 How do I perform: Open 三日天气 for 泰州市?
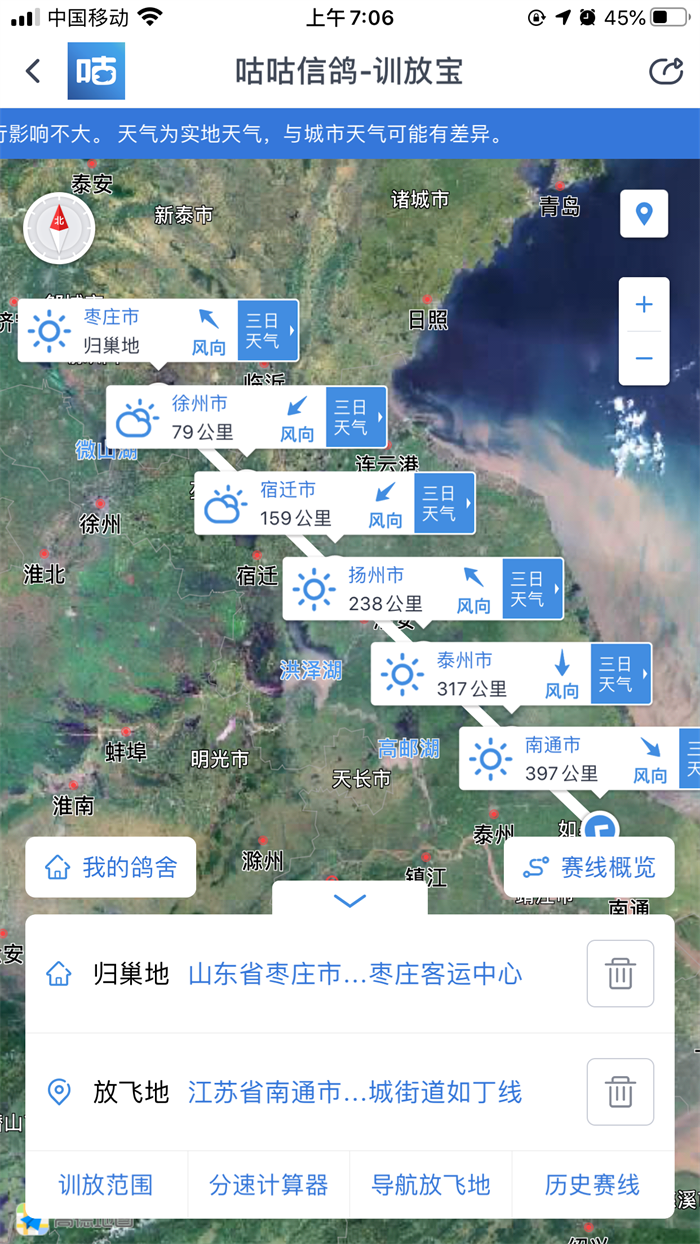[620, 674]
